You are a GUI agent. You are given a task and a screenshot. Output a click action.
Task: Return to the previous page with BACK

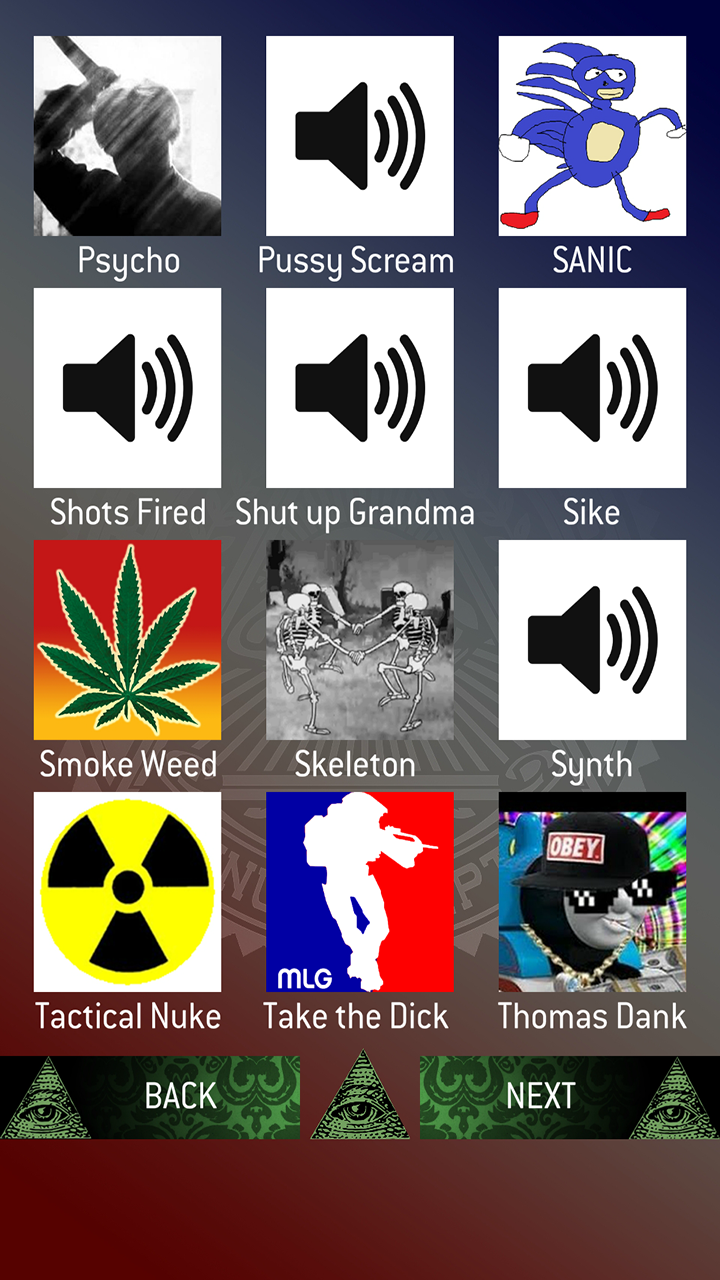(180, 1096)
